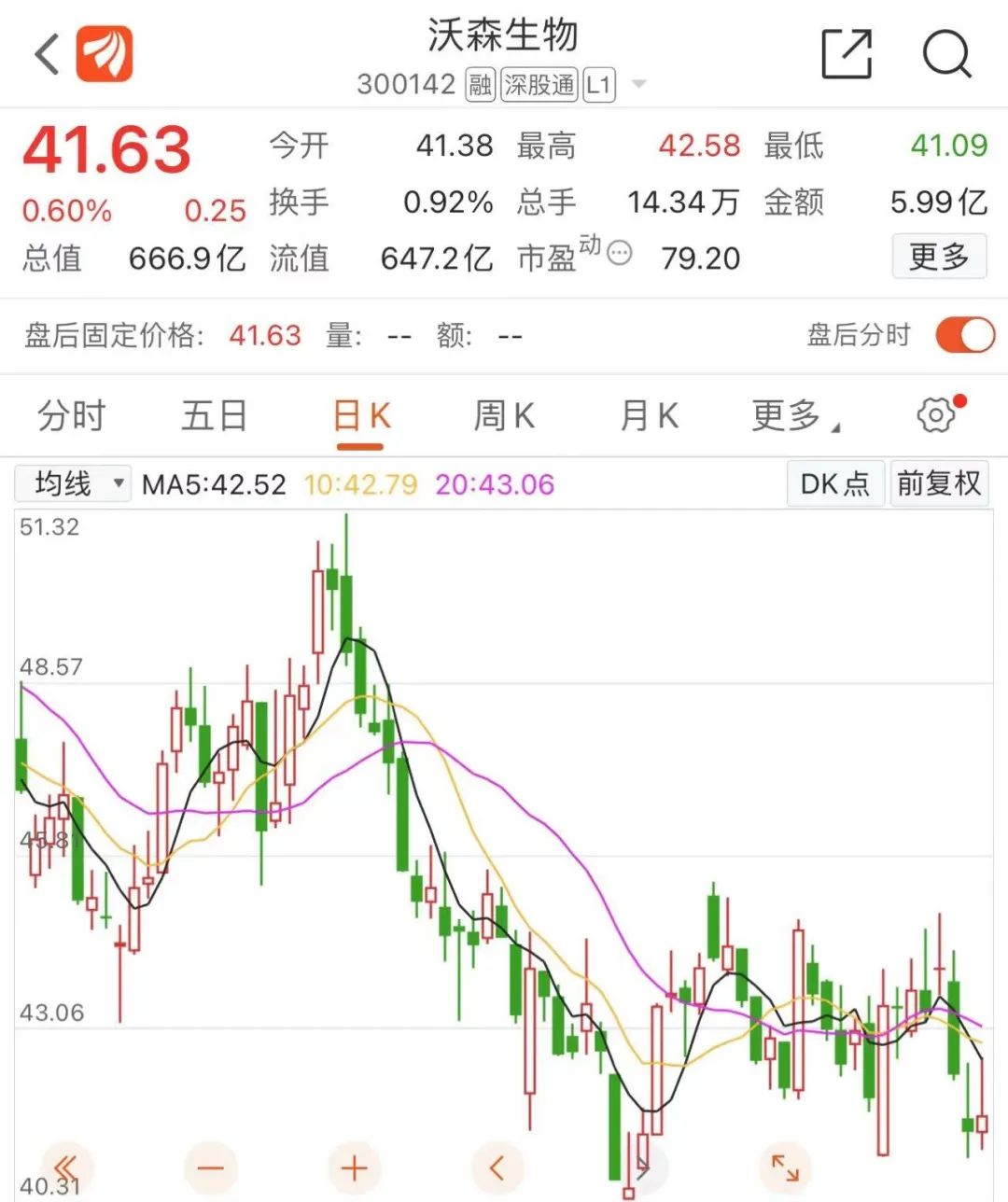Enable the DK点 indicator
Screen dimensions: 1008x1202
point(834,483)
